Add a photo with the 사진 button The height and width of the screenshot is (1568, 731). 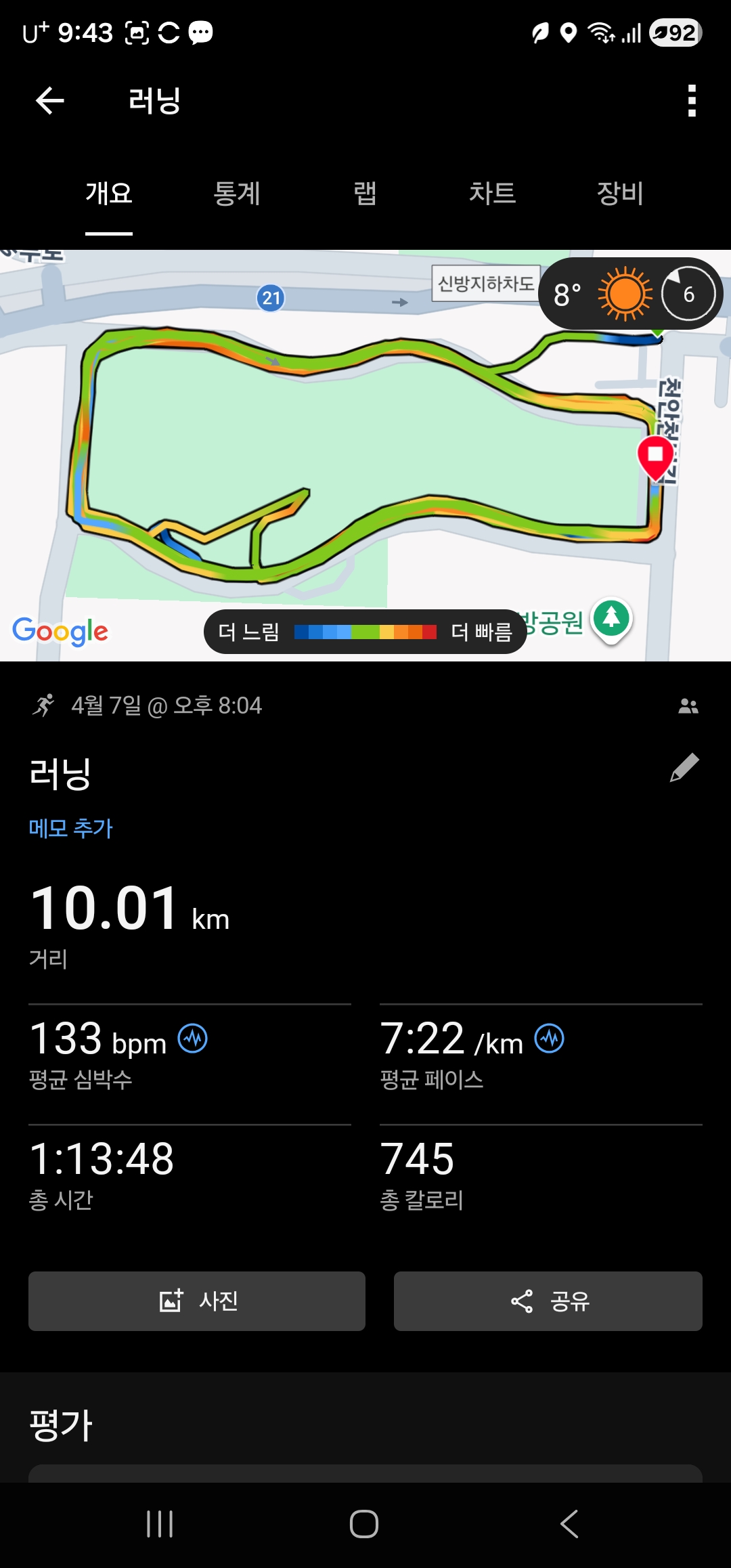[x=197, y=1301]
